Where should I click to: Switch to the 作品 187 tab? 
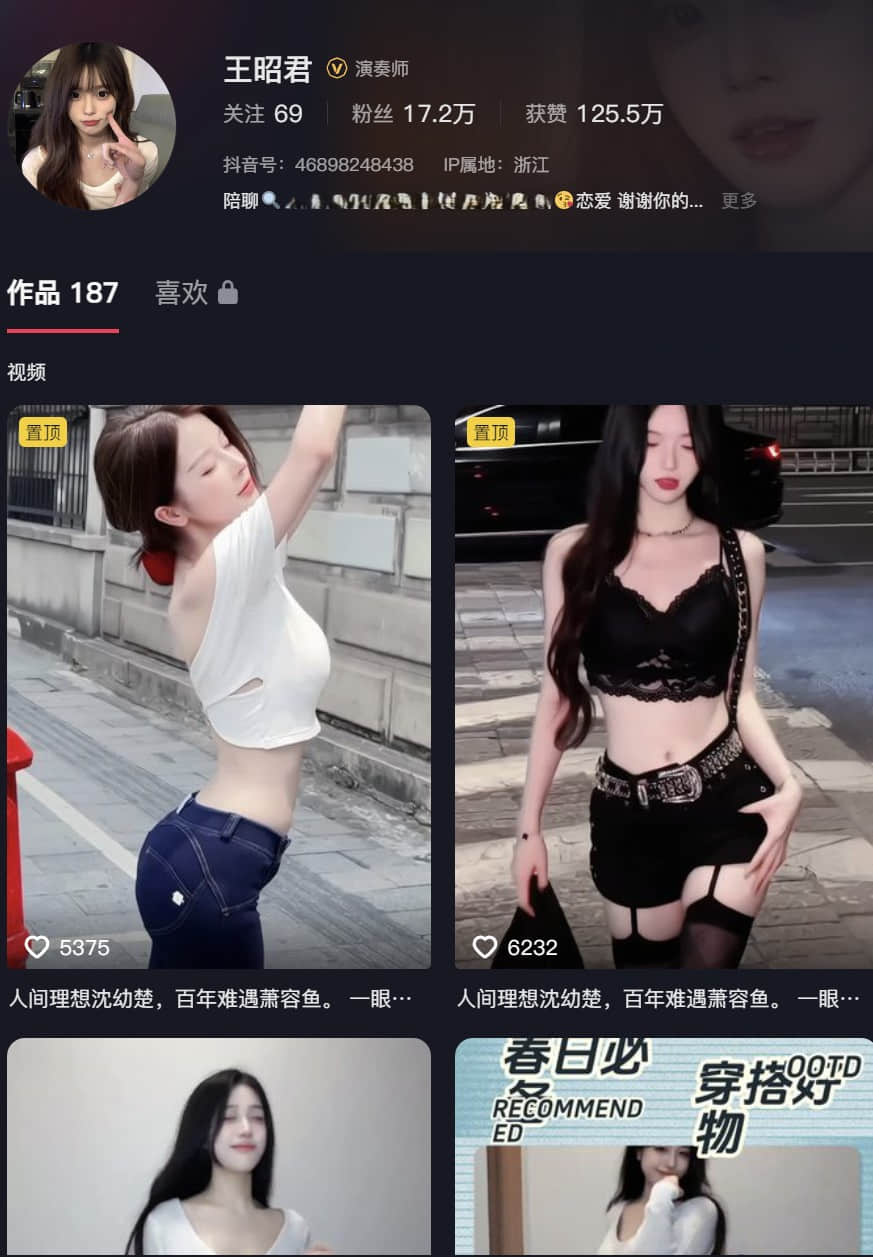coord(63,293)
